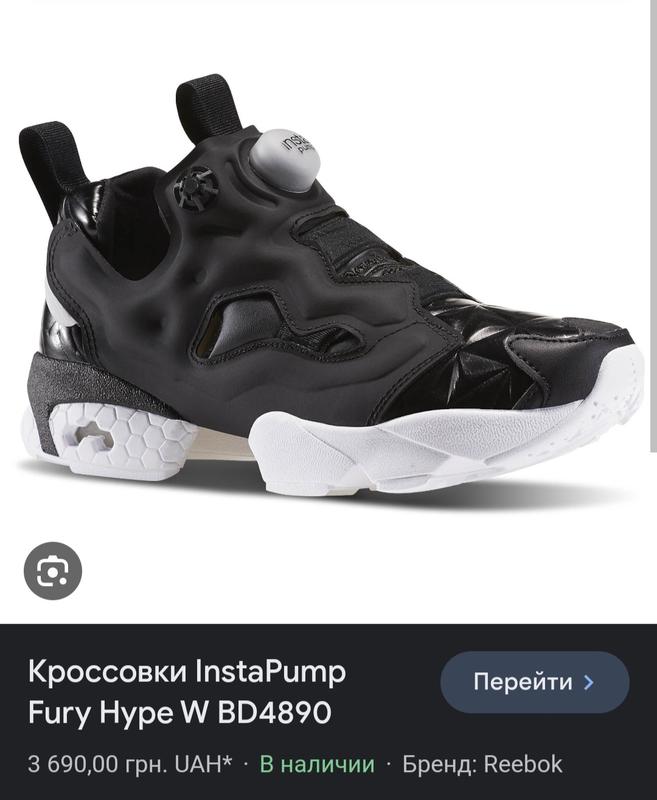Tap the Перейти button to visit the site

click(x=534, y=683)
